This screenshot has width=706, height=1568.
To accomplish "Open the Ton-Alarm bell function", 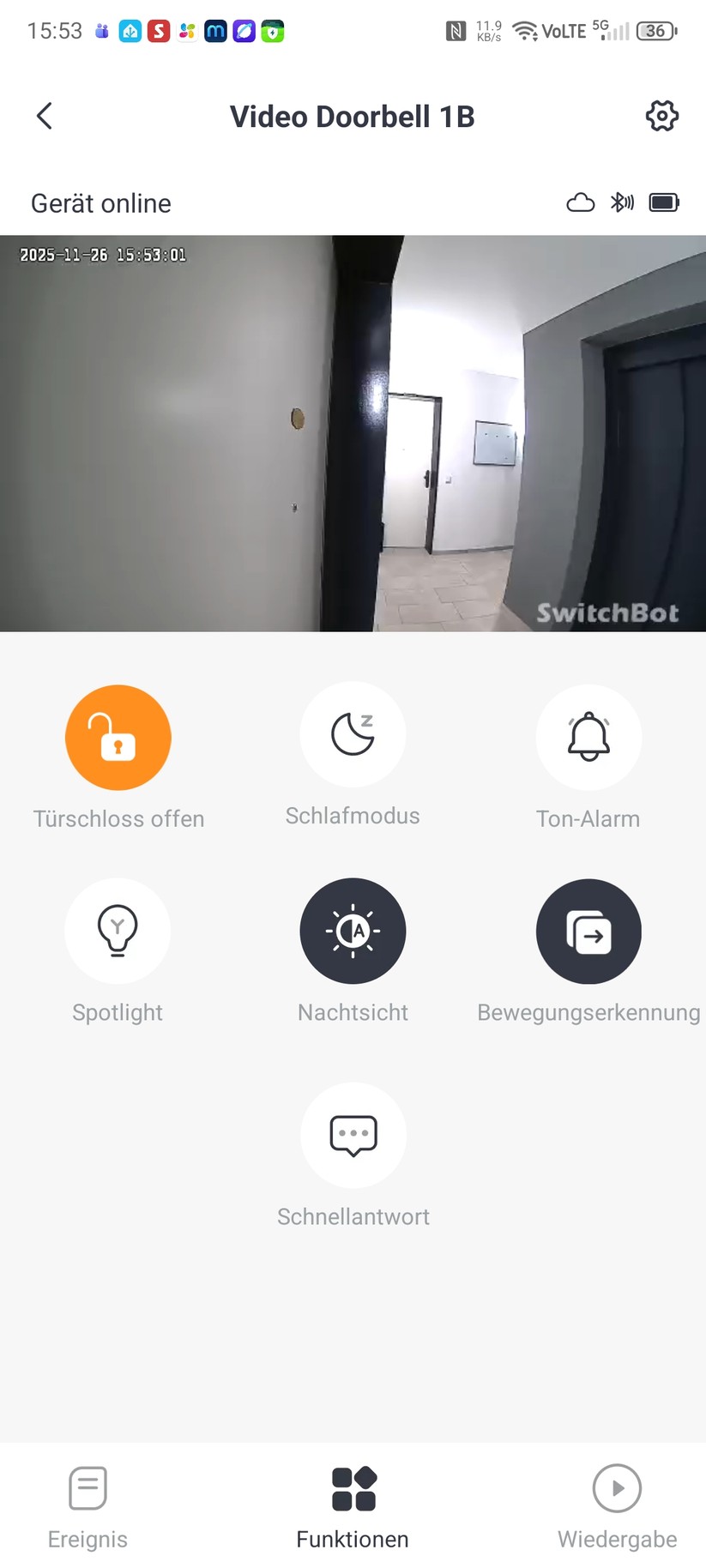I will coord(588,738).
